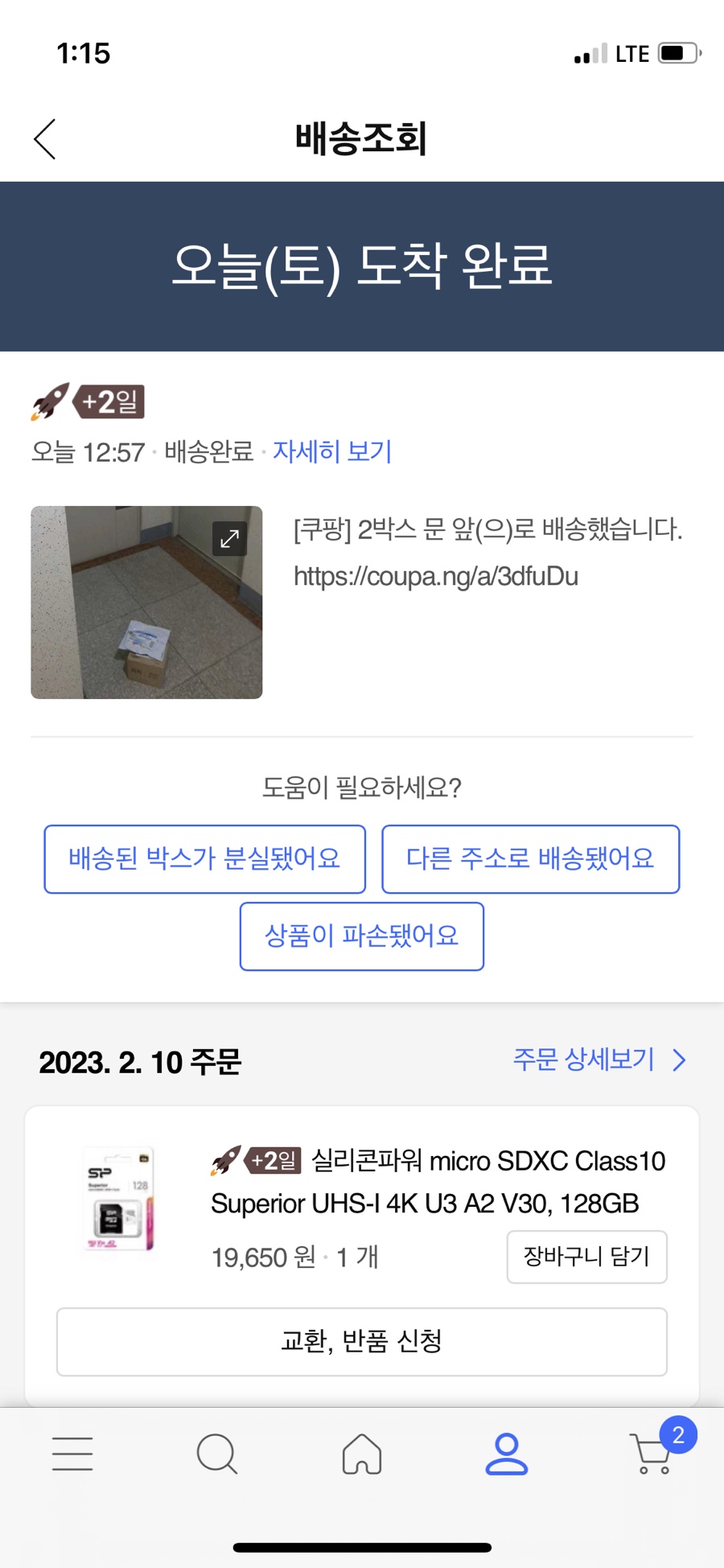
Task: Open search from the bottom bar
Action: click(217, 1454)
